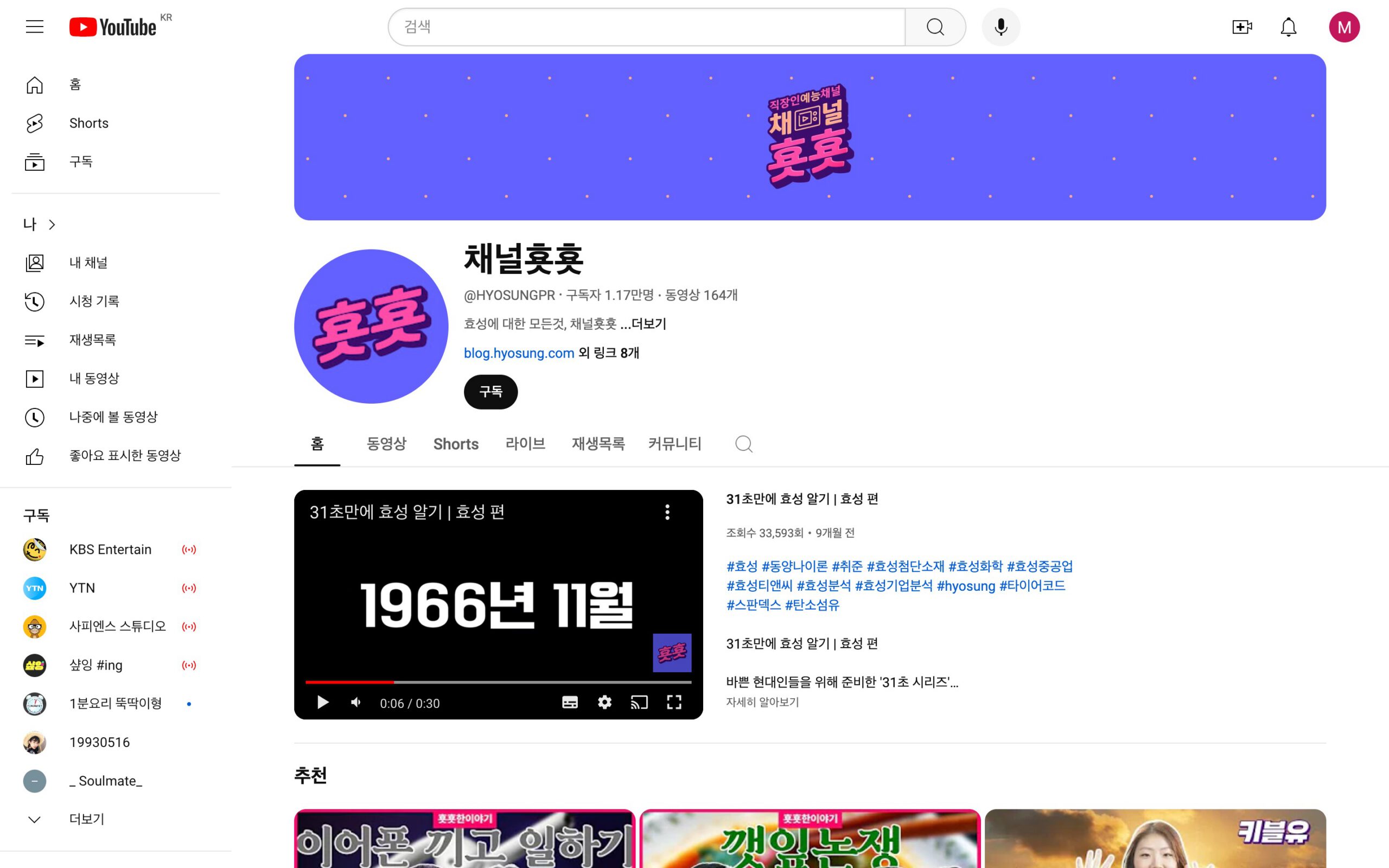This screenshot has height=868, width=1389.
Task: Open the account avatar M menu
Action: [x=1343, y=27]
